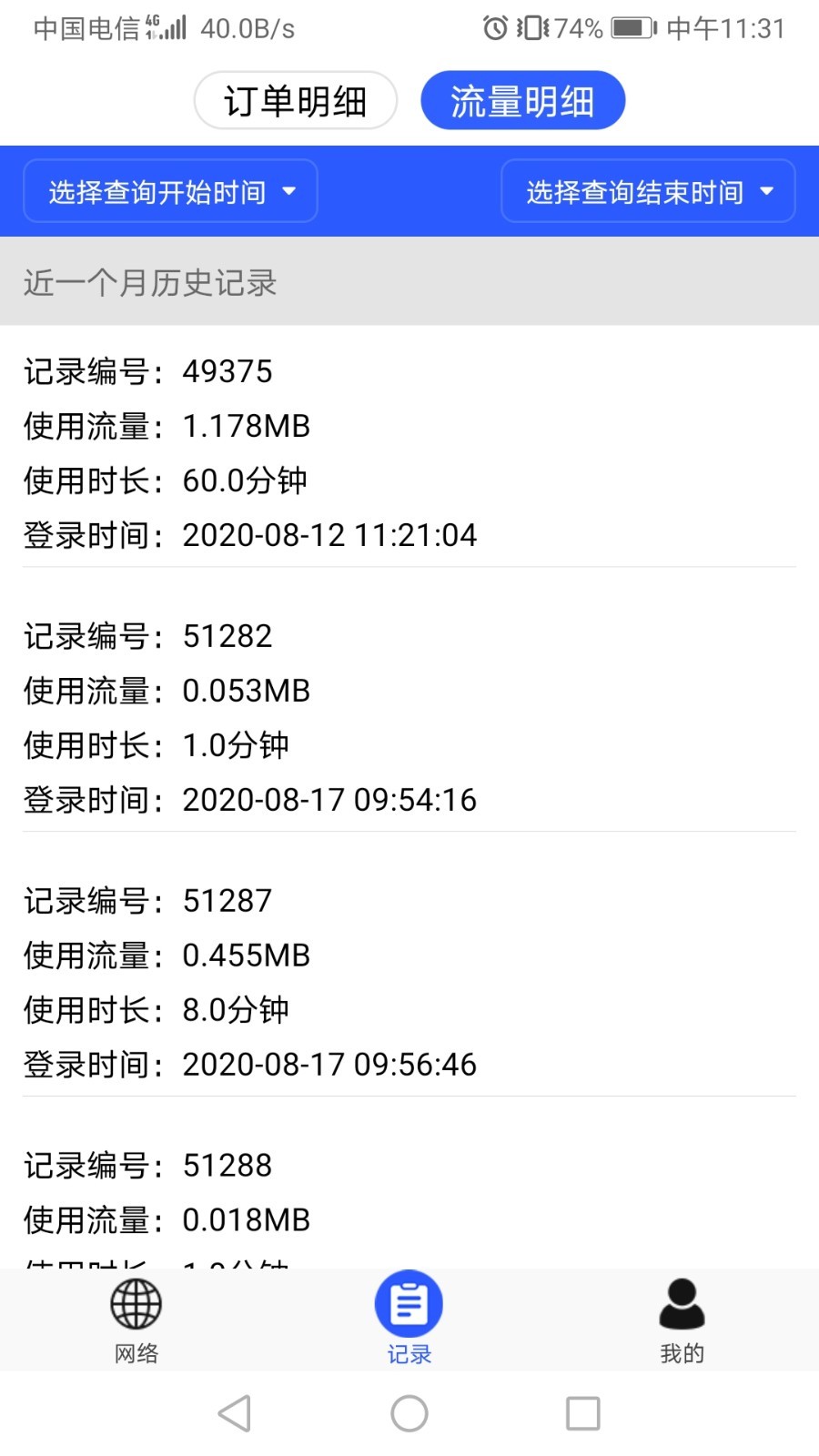
Task: Select the 流量明细 tab
Action: coord(522,101)
